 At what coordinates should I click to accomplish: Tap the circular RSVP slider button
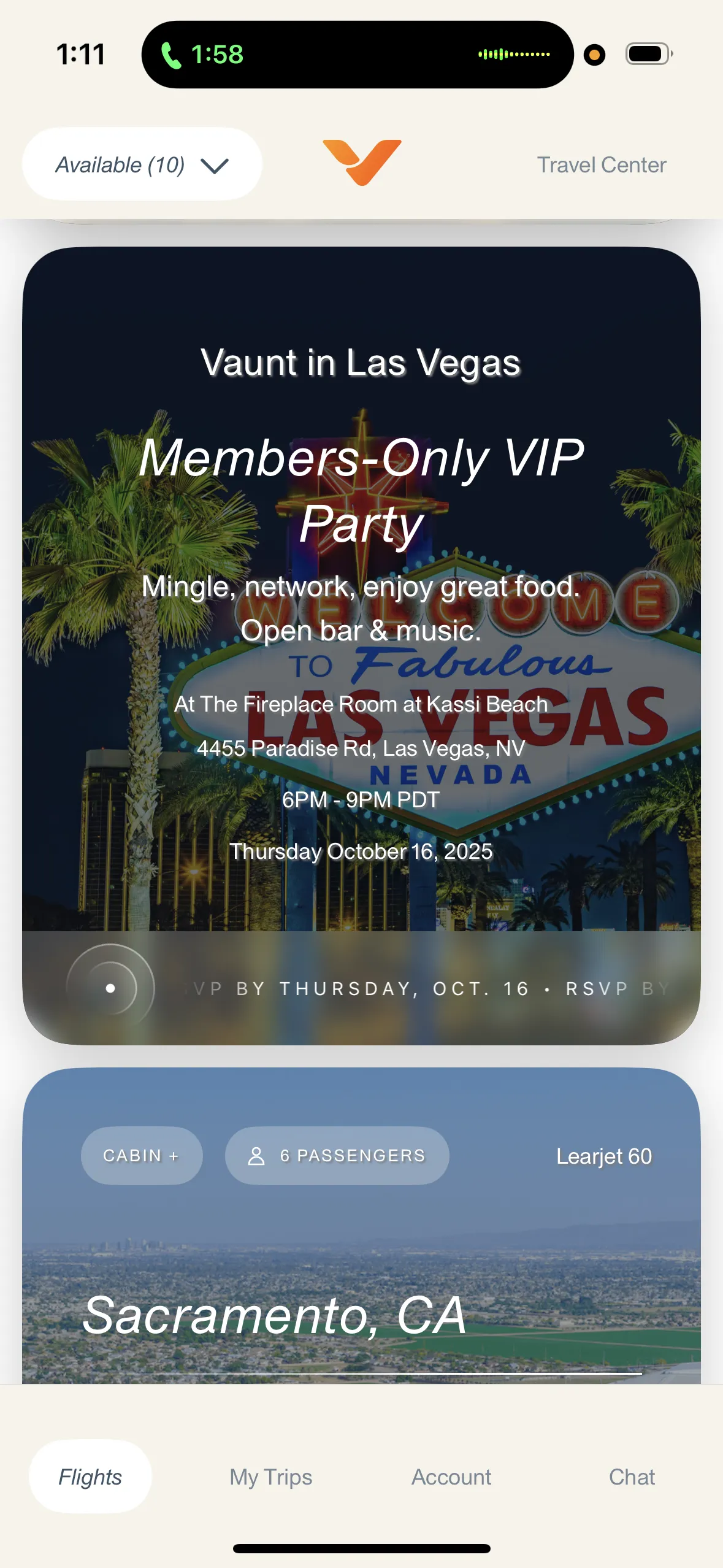tap(110, 988)
